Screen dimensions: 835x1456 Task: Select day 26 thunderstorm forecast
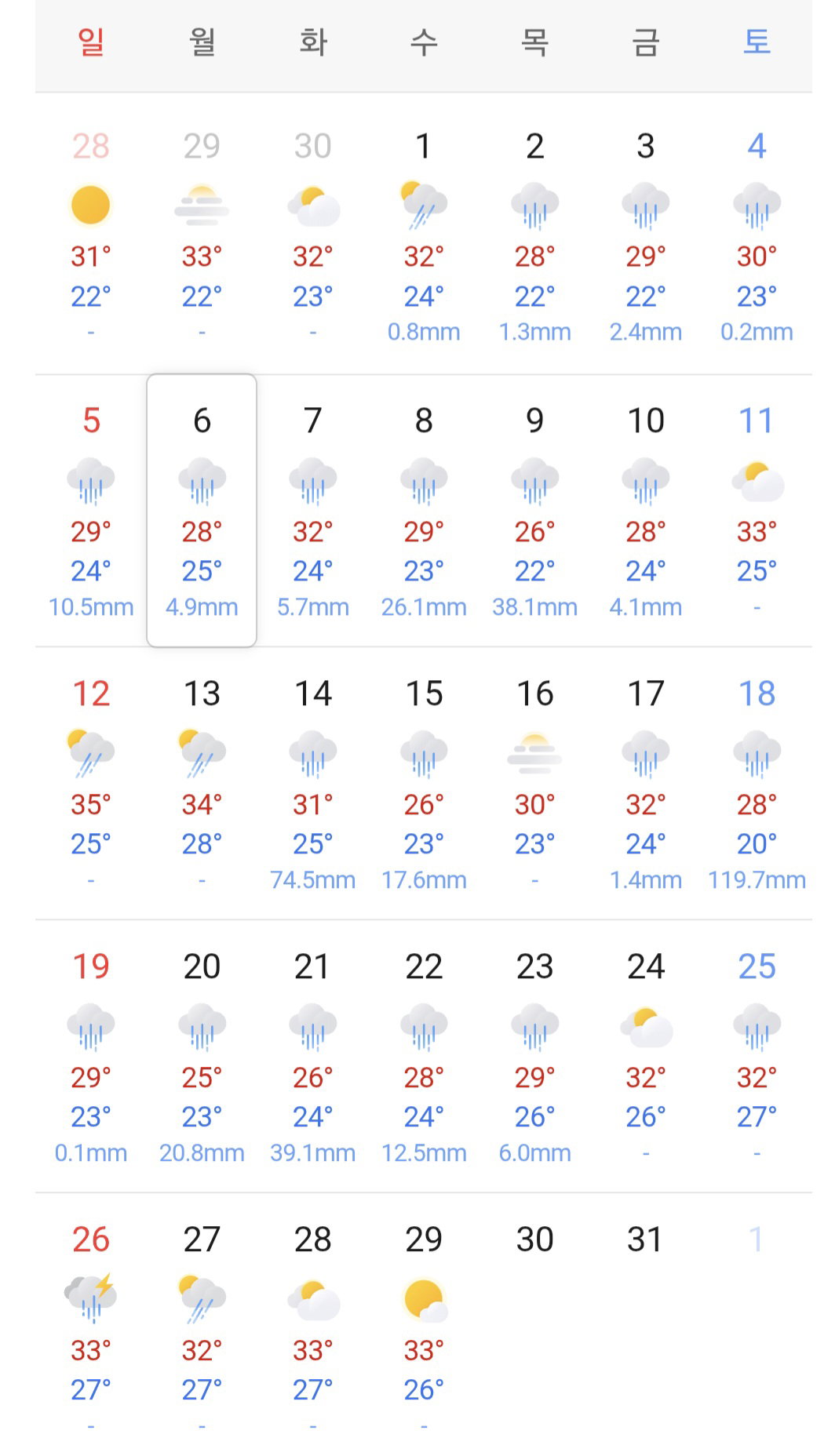(x=91, y=1326)
